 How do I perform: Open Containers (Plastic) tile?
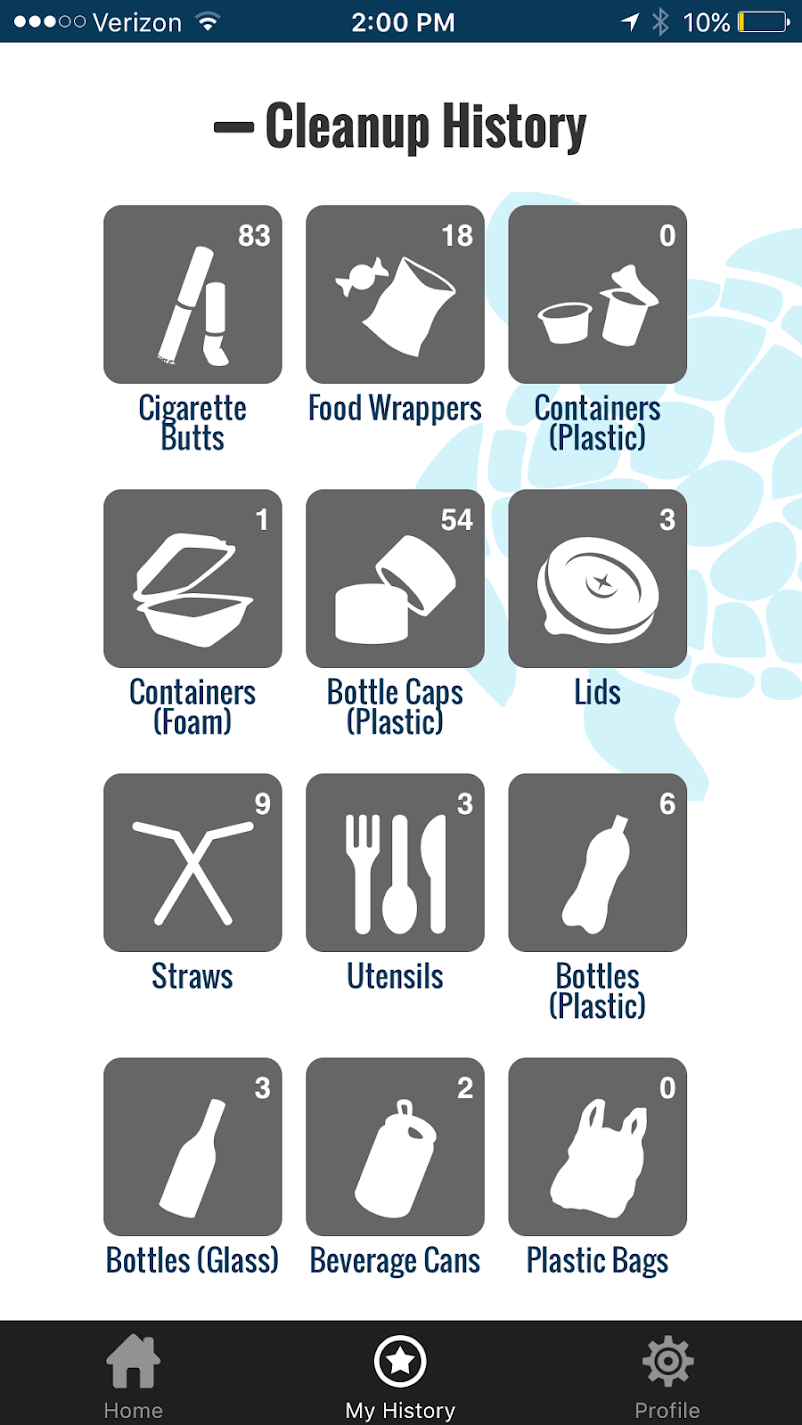pyautogui.click(x=597, y=294)
